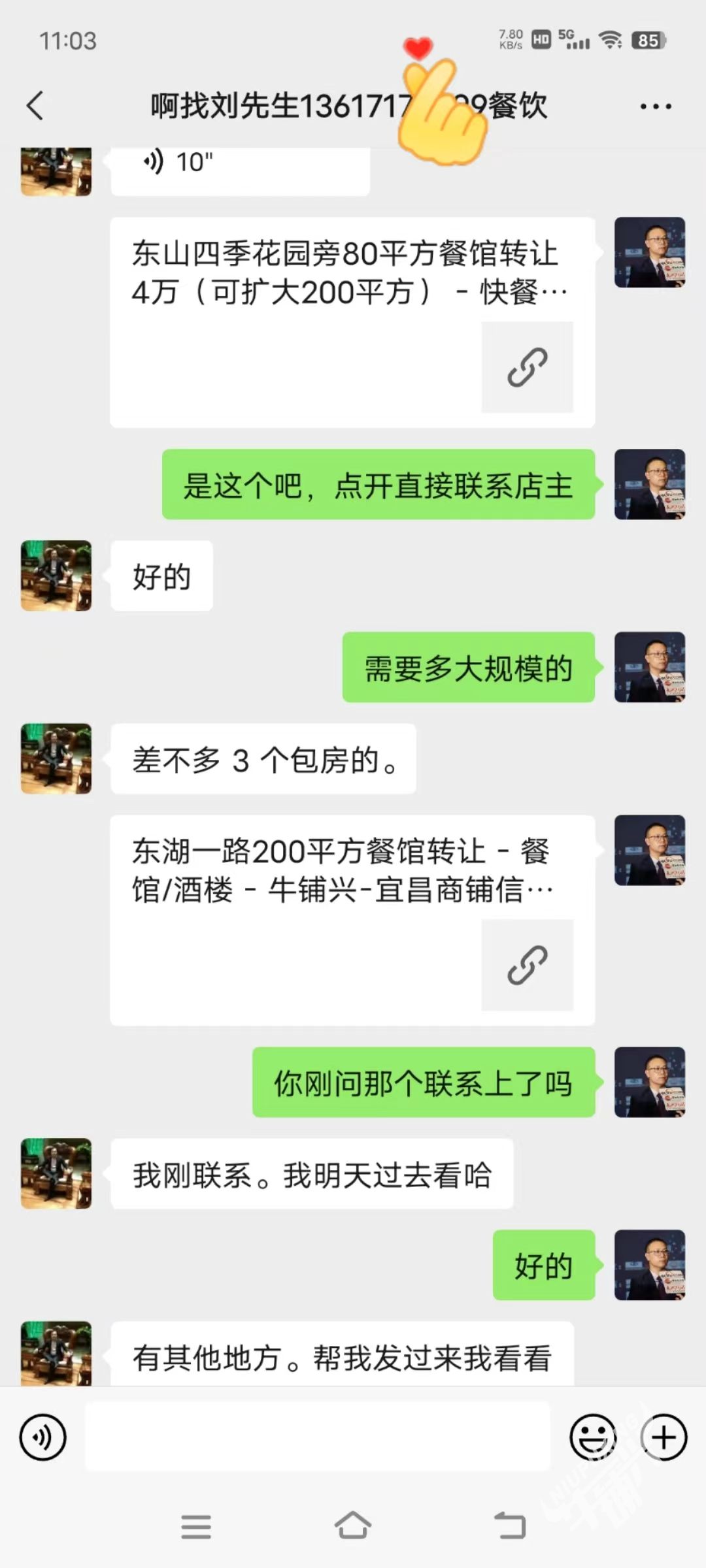
Task: Open the 东湖一路200平方餐馆转让 link card
Action: 352,920
